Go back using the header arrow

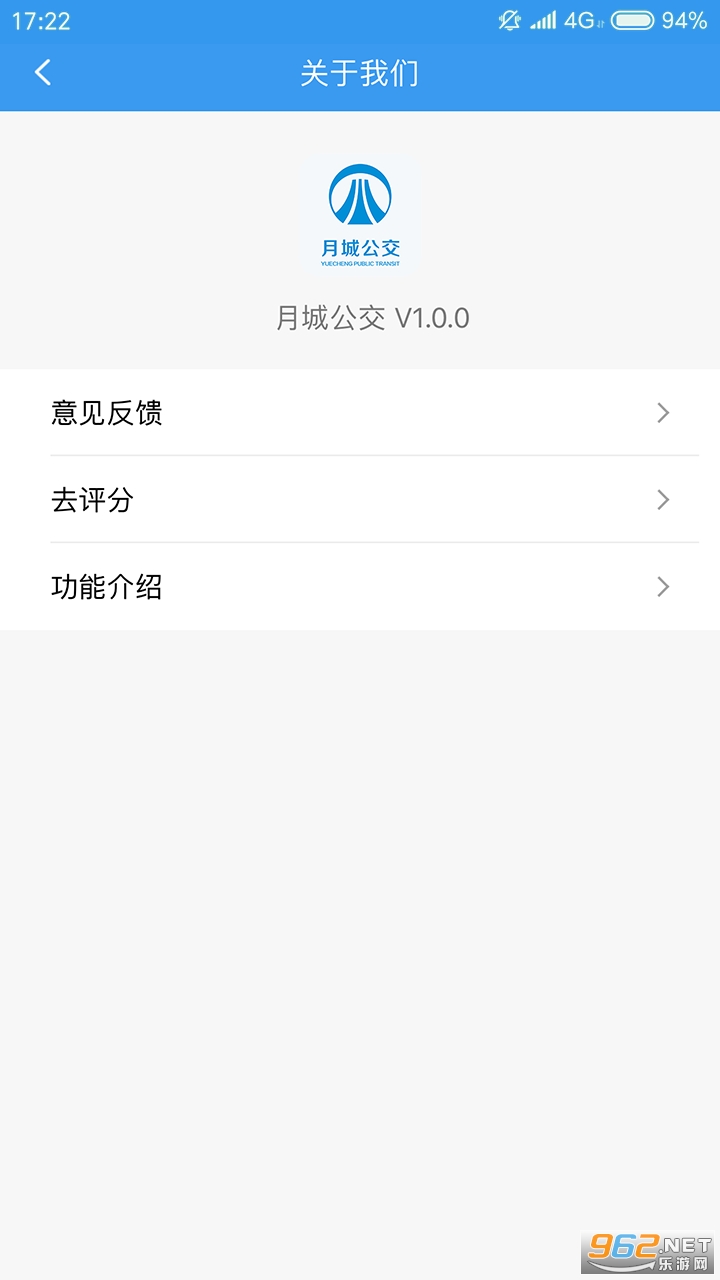coord(43,73)
